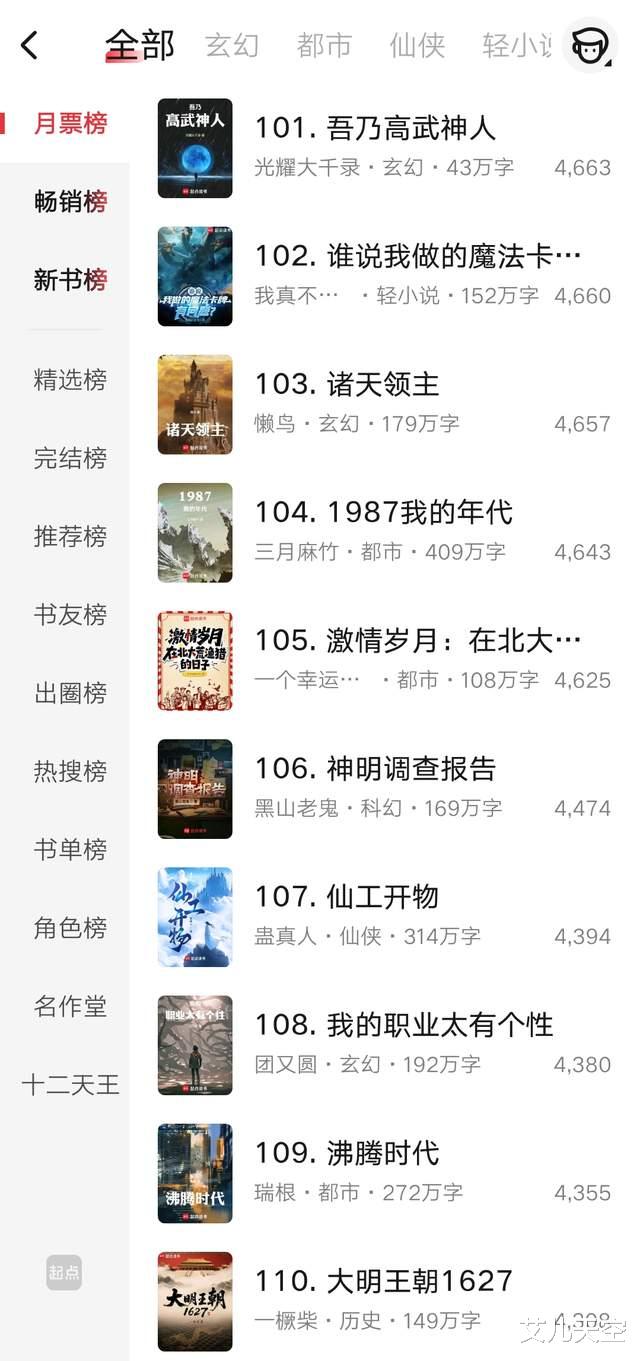
Task: Select 书友榜 in the sidebar
Action: pos(70,614)
